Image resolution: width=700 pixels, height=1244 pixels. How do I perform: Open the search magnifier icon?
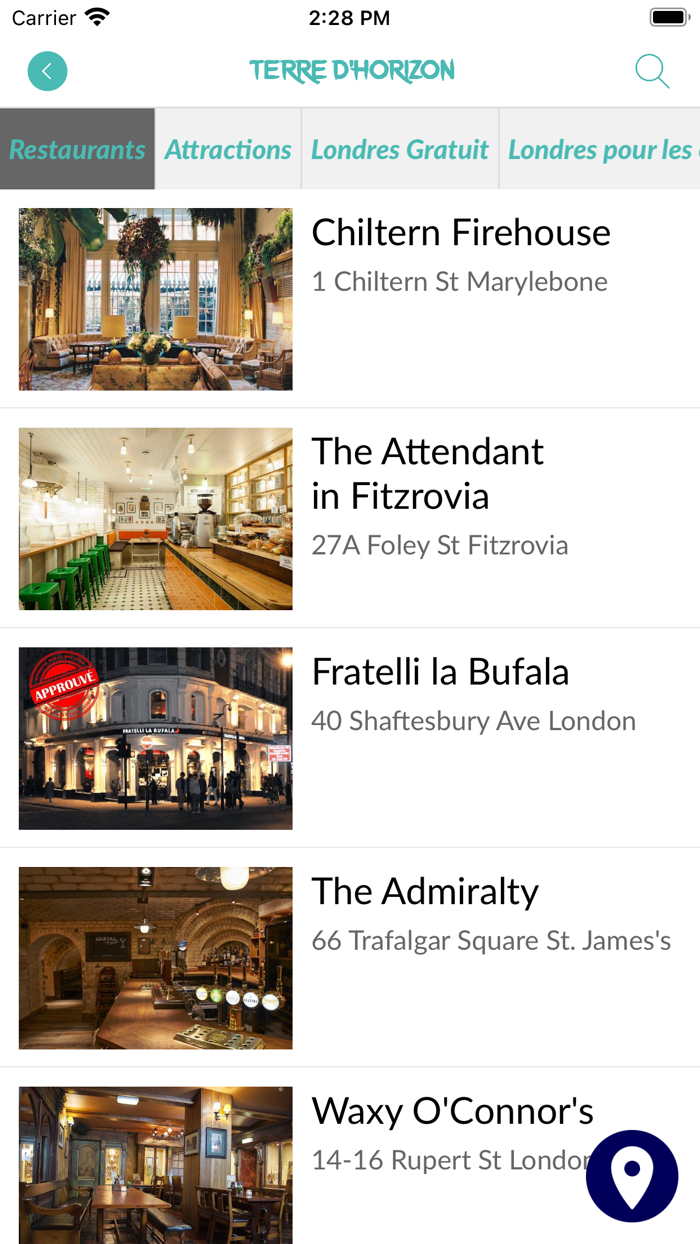[651, 72]
